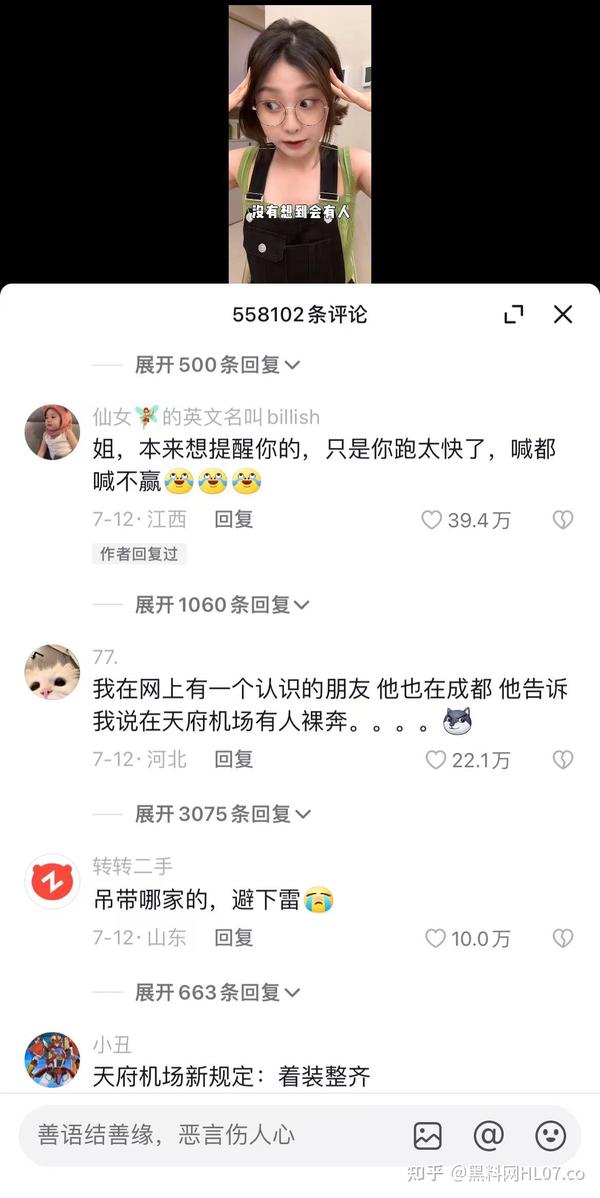Expand the 1060 replies
The width and height of the screenshot is (600, 1198).
[x=222, y=605]
